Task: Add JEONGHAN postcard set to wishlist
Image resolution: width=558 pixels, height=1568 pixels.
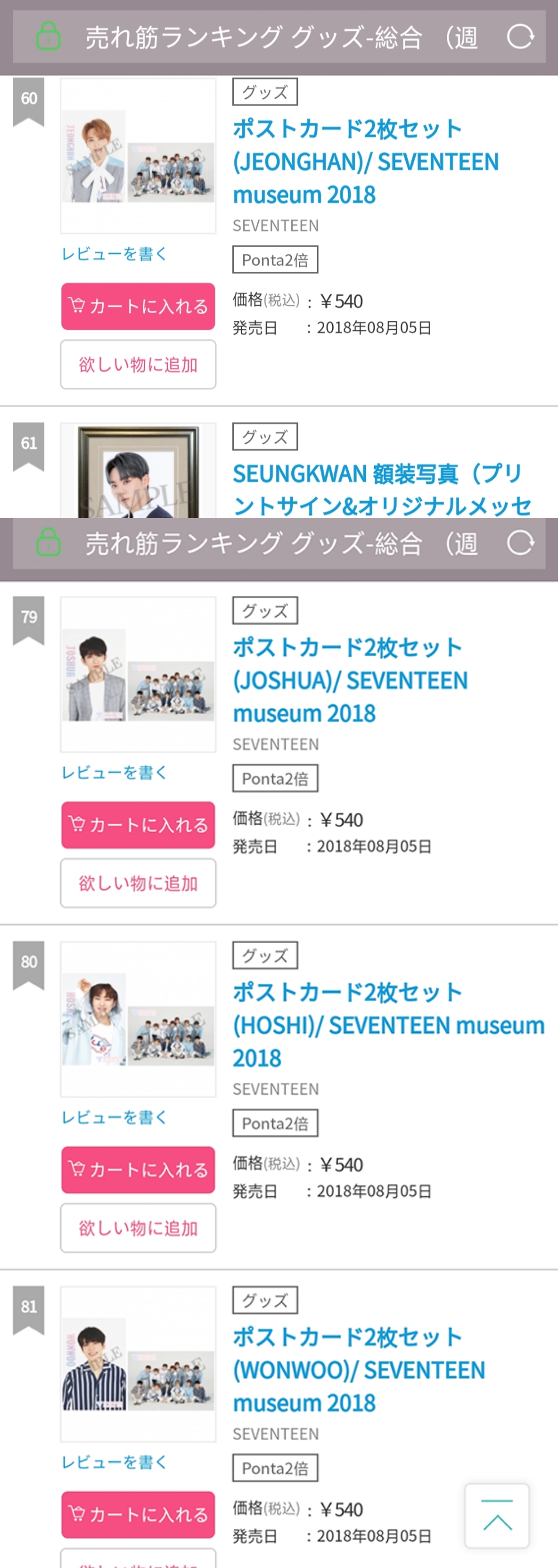Action: click(138, 364)
